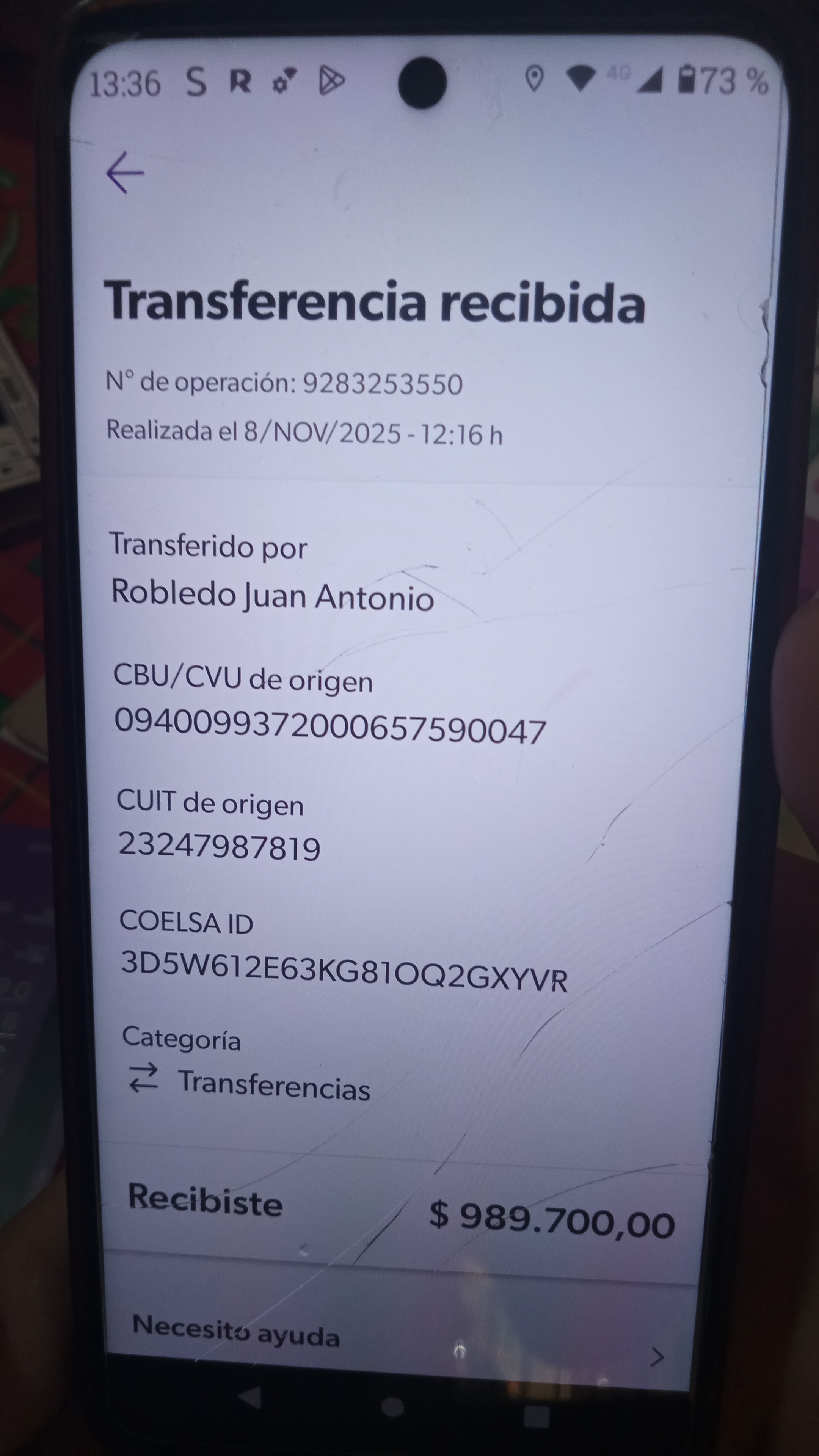Go back using the purple arrow
This screenshot has height=1456, width=819.
(125, 173)
